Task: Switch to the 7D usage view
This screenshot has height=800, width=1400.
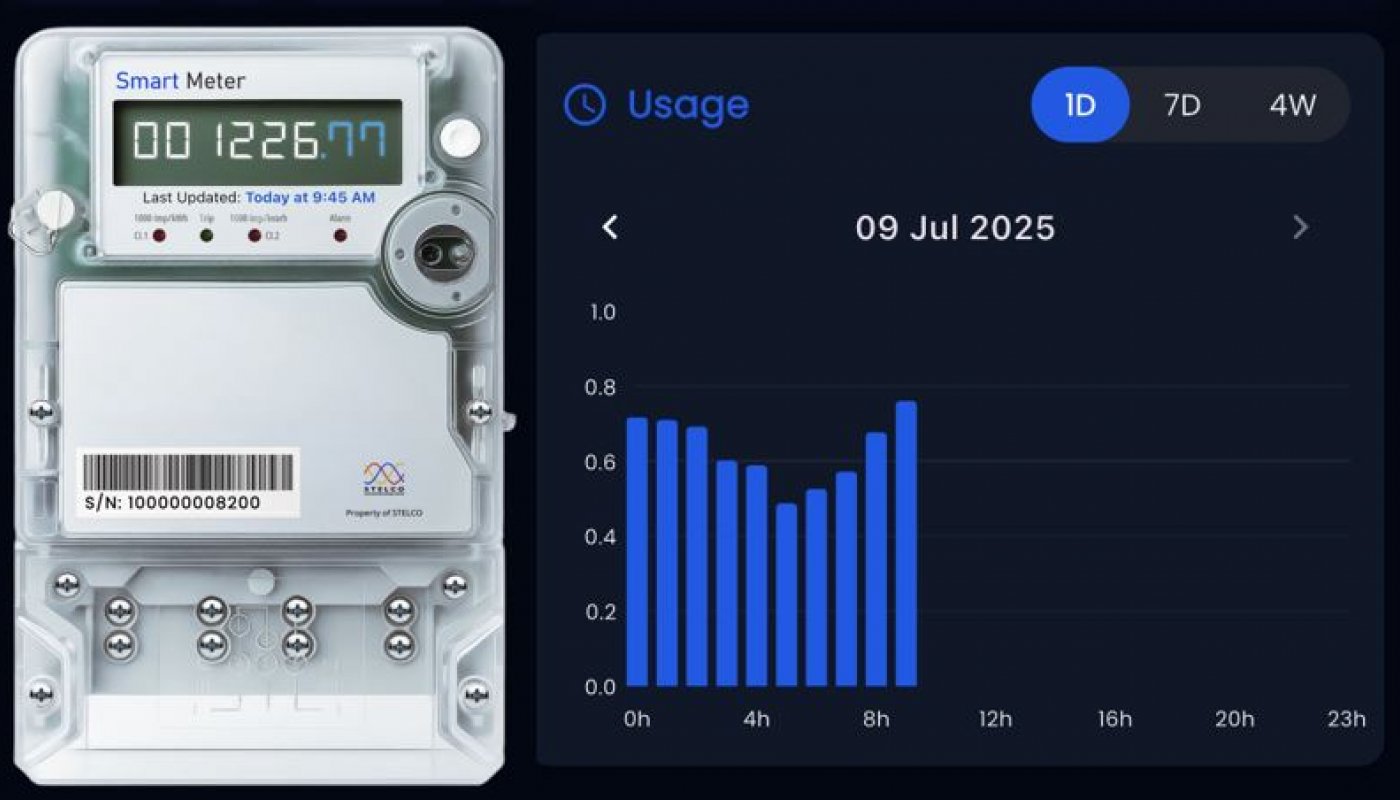Action: point(1182,105)
